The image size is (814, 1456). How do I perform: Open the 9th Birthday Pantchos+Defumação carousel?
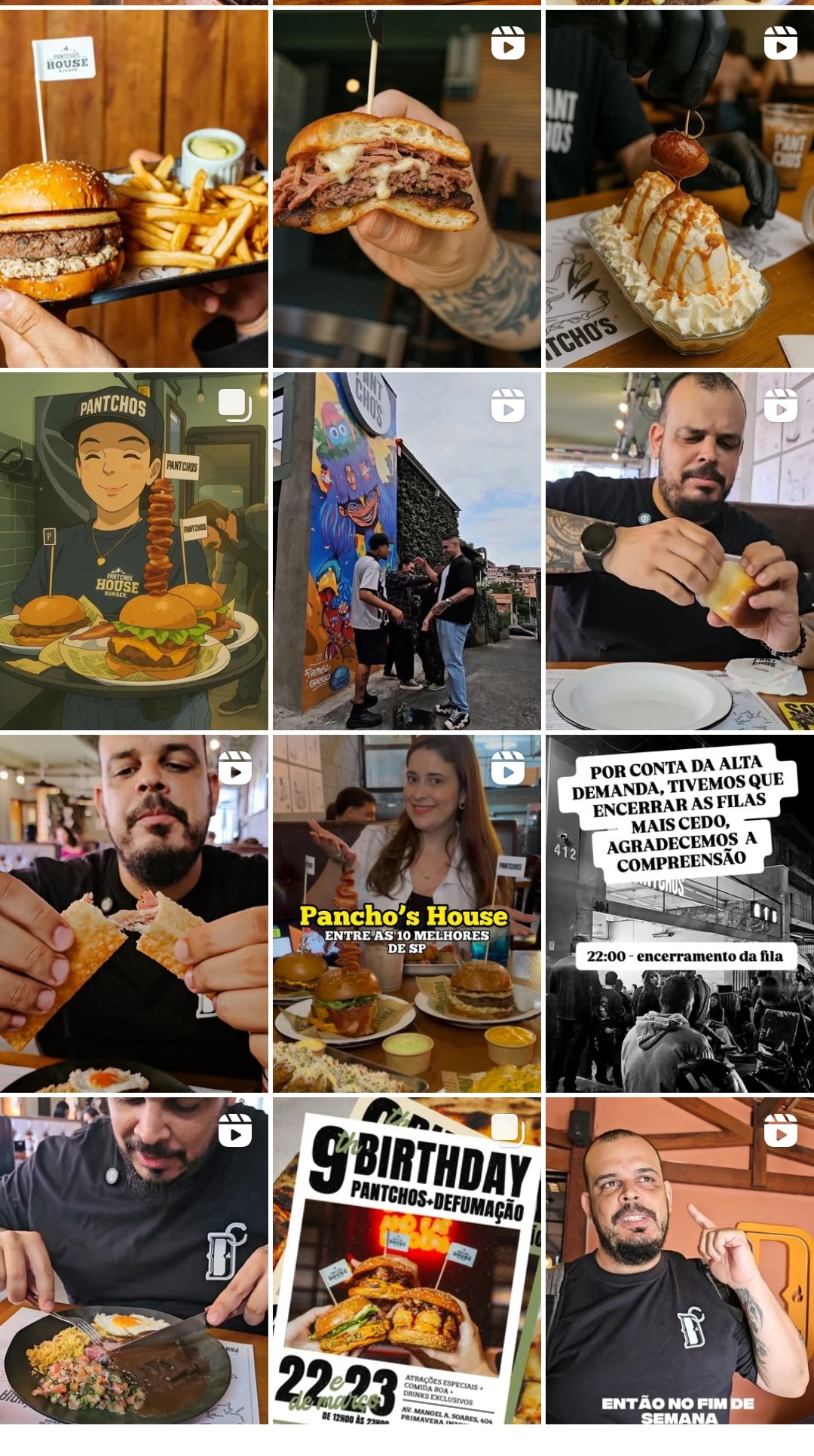pyautogui.click(x=407, y=1260)
